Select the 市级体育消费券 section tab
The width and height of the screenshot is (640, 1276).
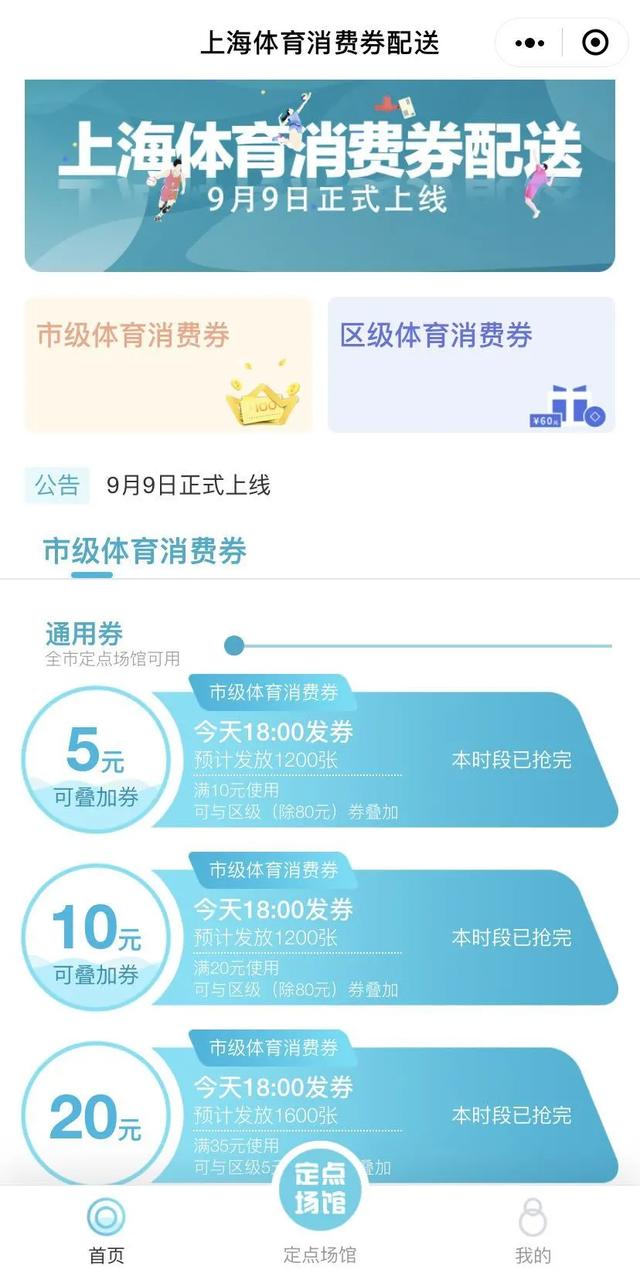coord(144,552)
